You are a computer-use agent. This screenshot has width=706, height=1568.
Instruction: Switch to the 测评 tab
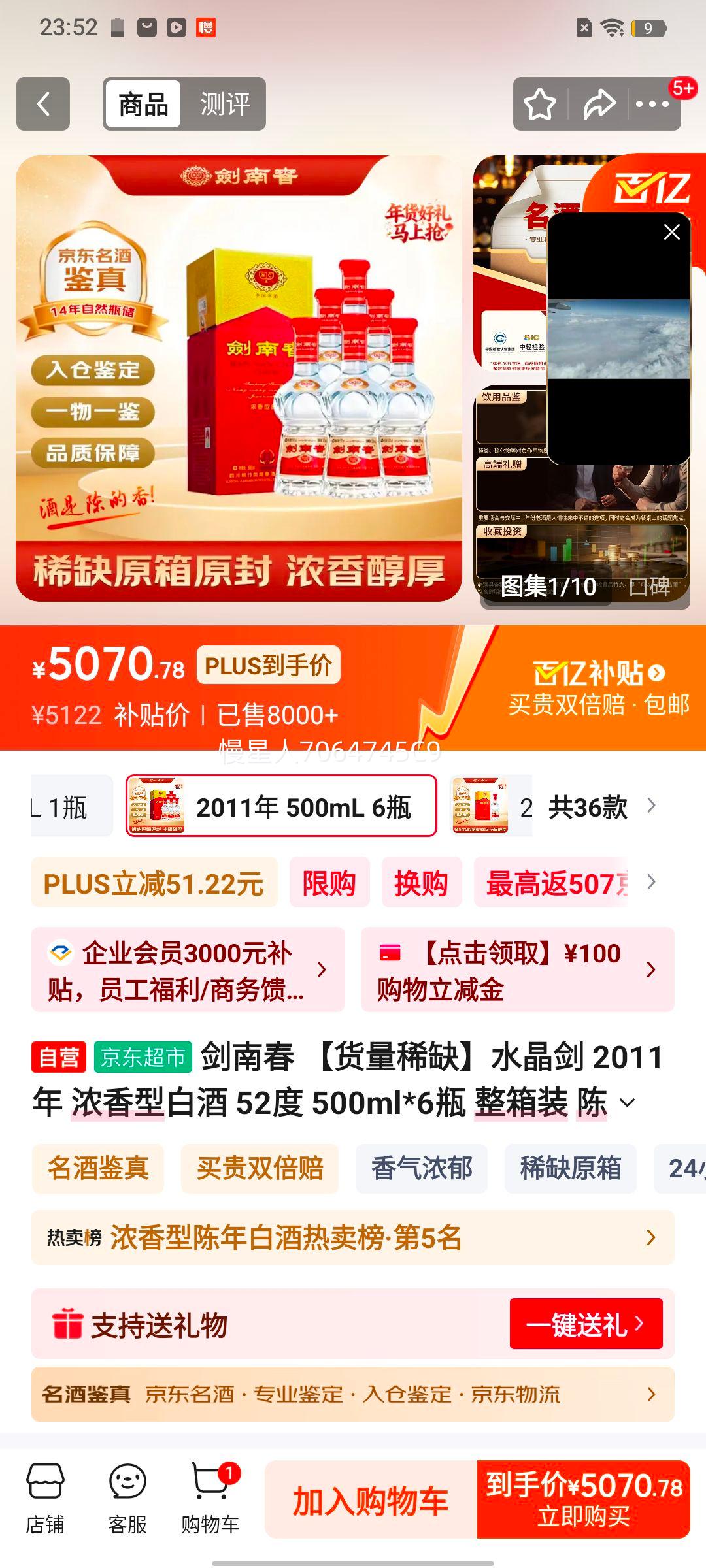226,103
